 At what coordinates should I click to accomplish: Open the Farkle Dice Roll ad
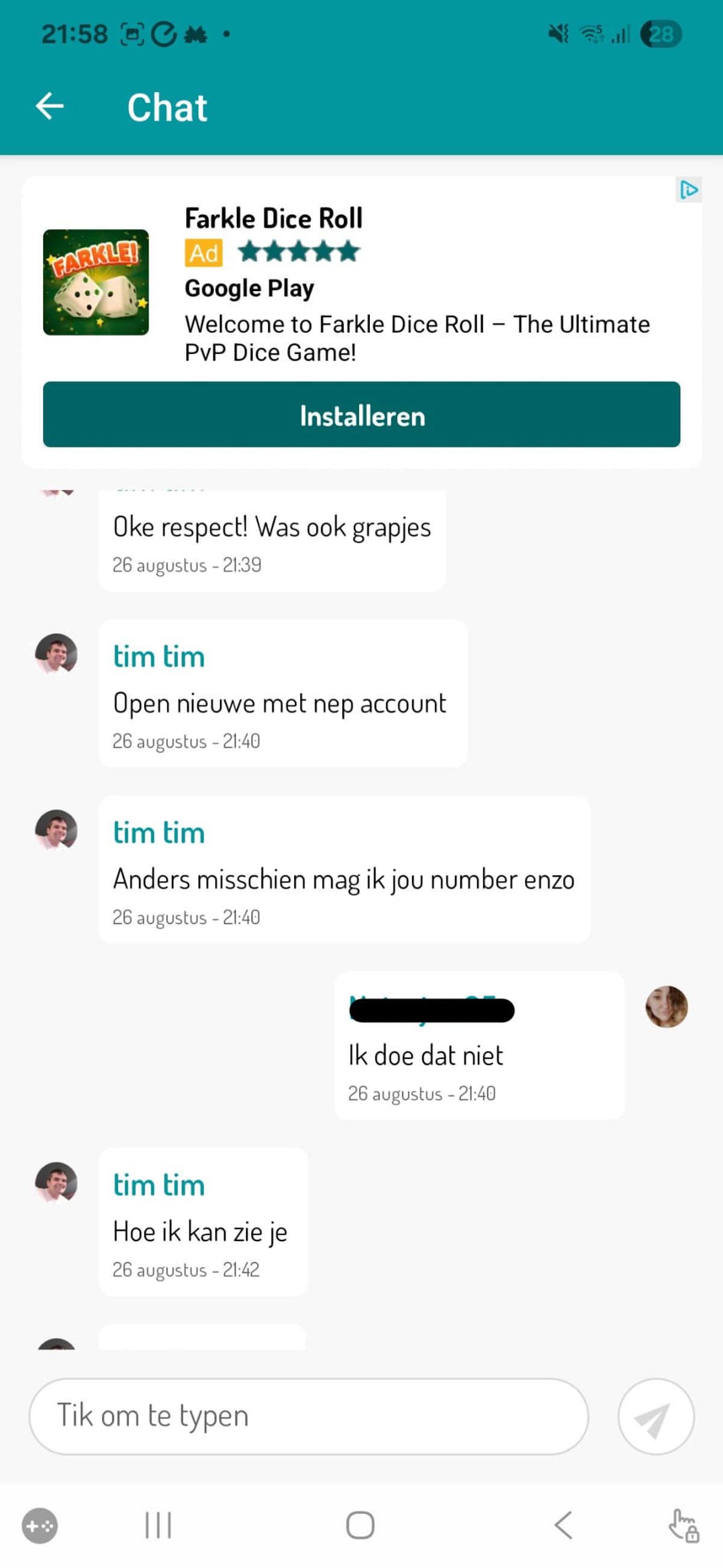(274, 218)
